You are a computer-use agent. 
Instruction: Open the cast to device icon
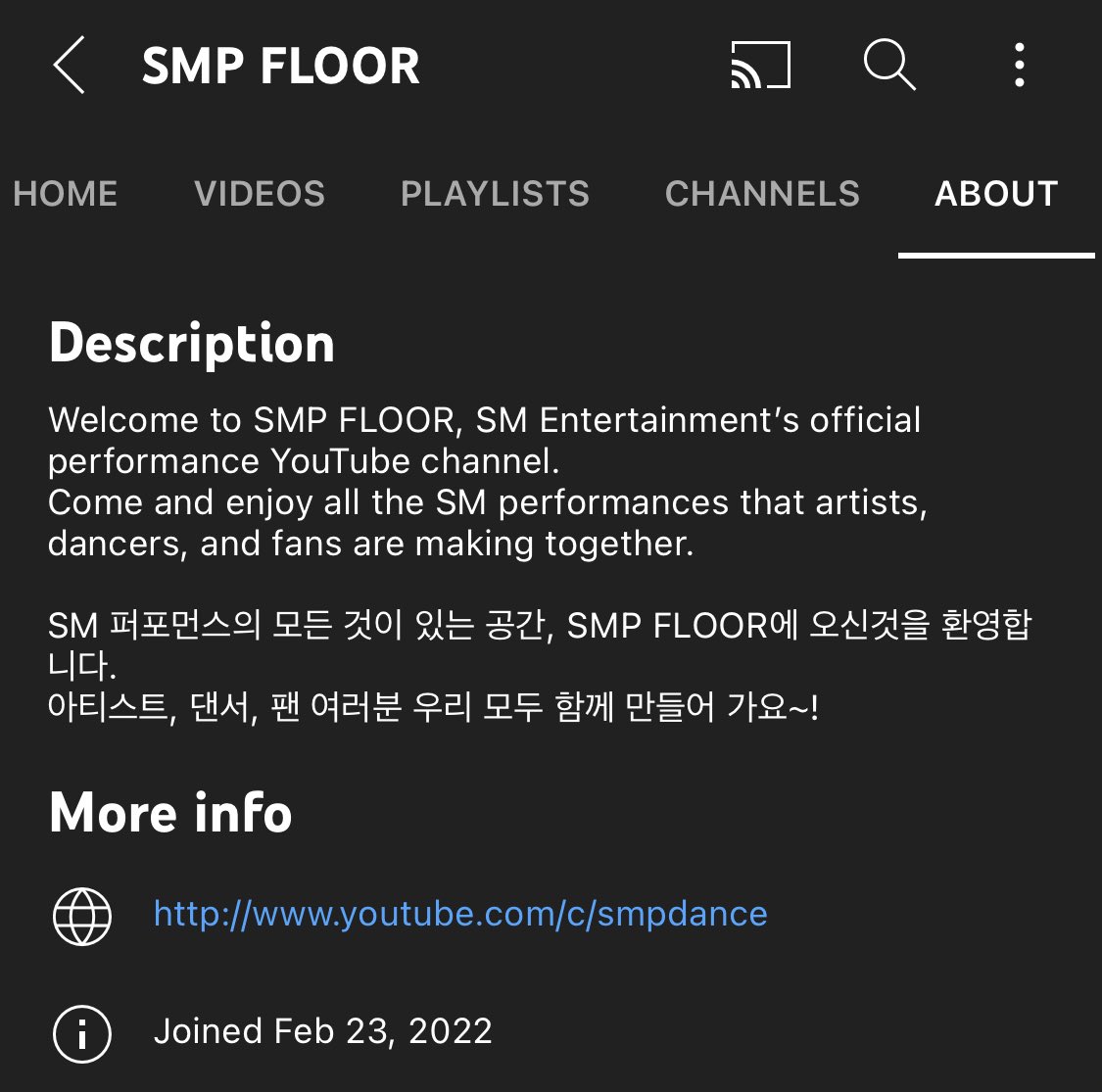pyautogui.click(x=761, y=65)
